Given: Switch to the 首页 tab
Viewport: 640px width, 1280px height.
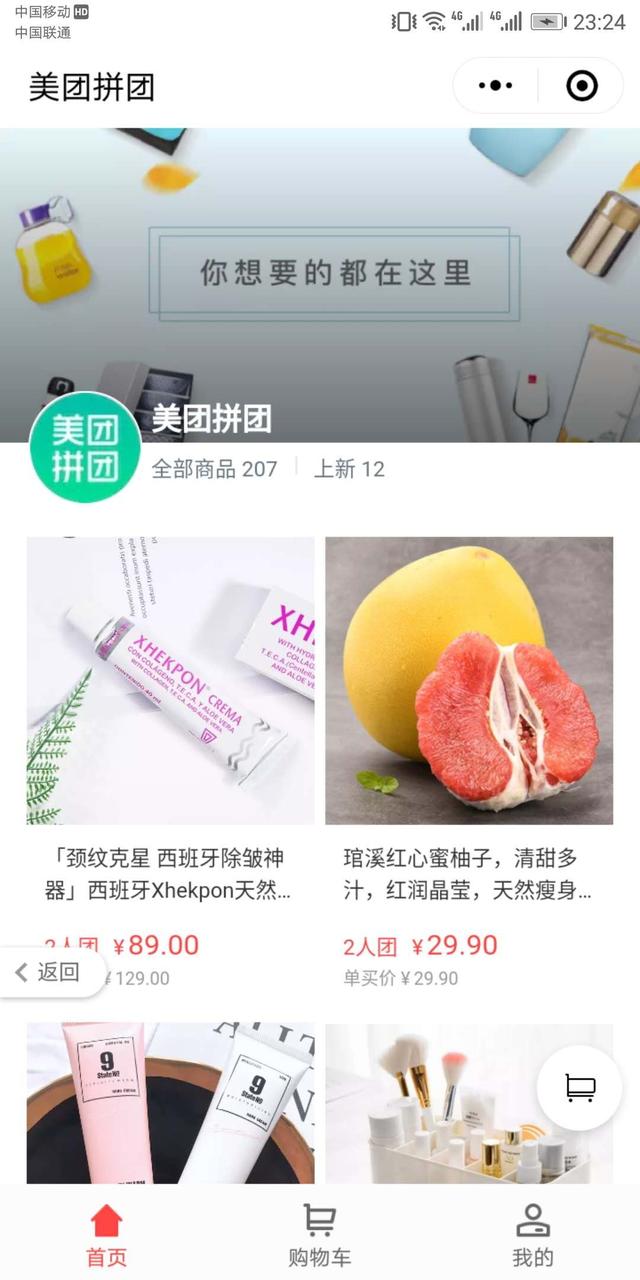Looking at the screenshot, I should coord(106,1235).
